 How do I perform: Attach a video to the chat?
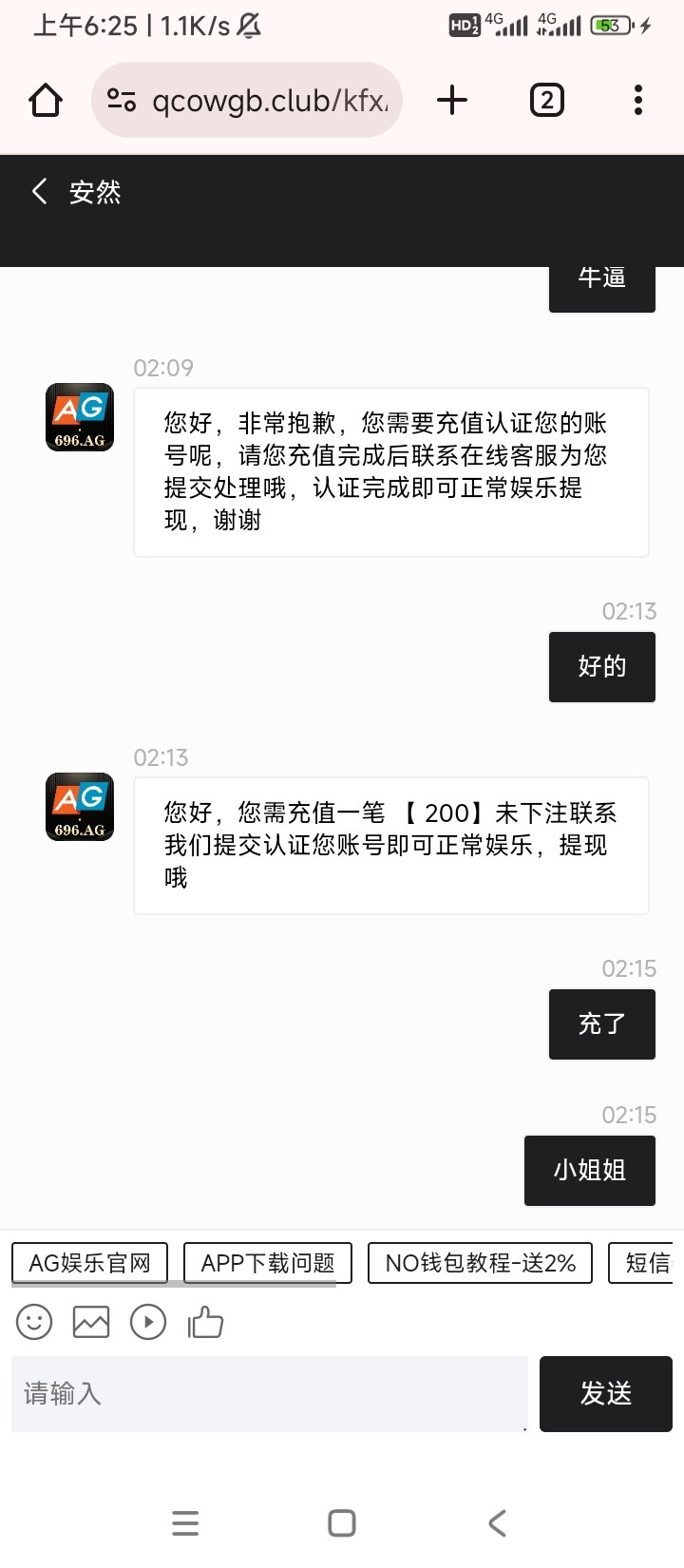148,1322
